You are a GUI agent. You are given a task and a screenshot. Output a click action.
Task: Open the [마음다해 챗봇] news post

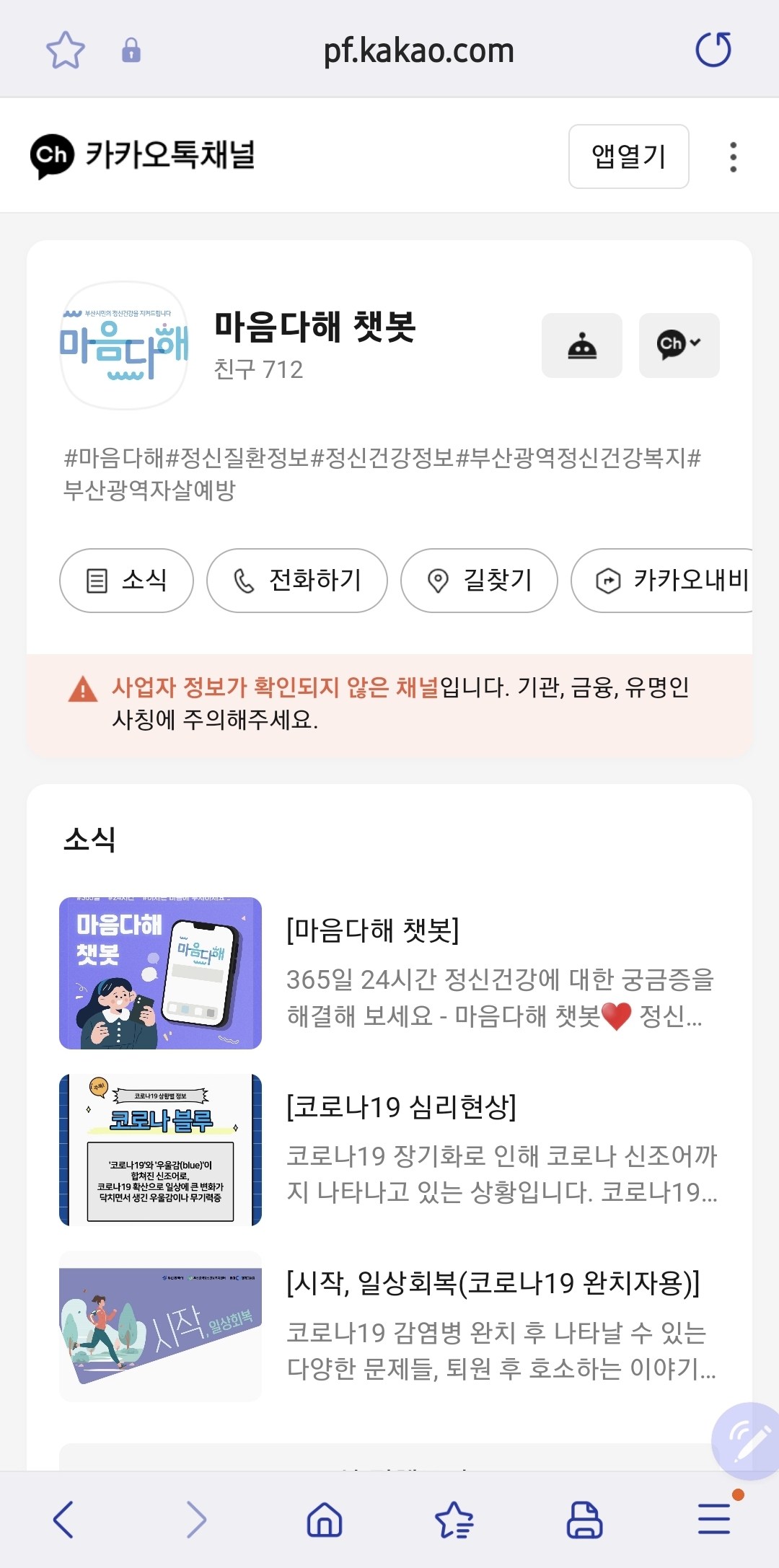pyautogui.click(x=389, y=973)
